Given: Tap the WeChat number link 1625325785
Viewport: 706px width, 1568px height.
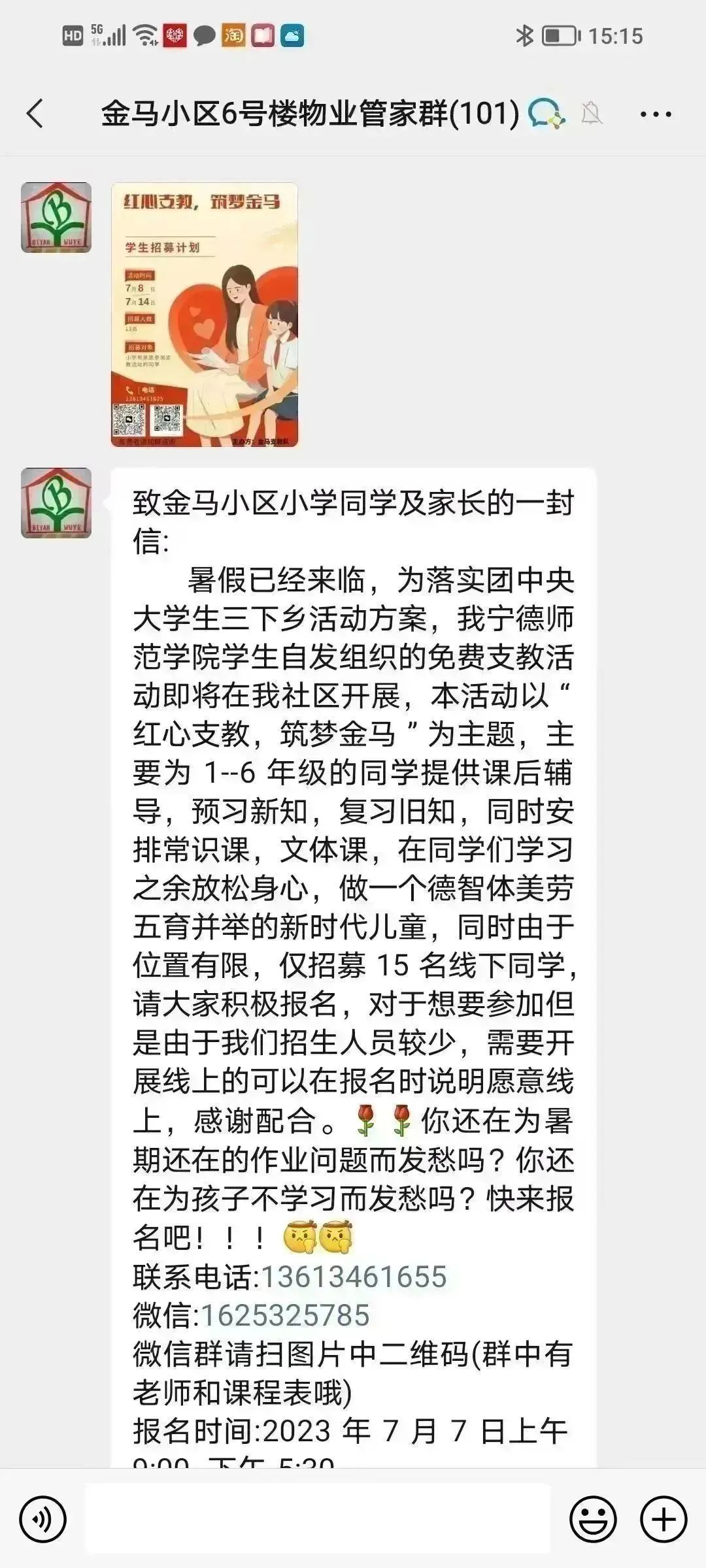Looking at the screenshot, I should (x=285, y=1315).
